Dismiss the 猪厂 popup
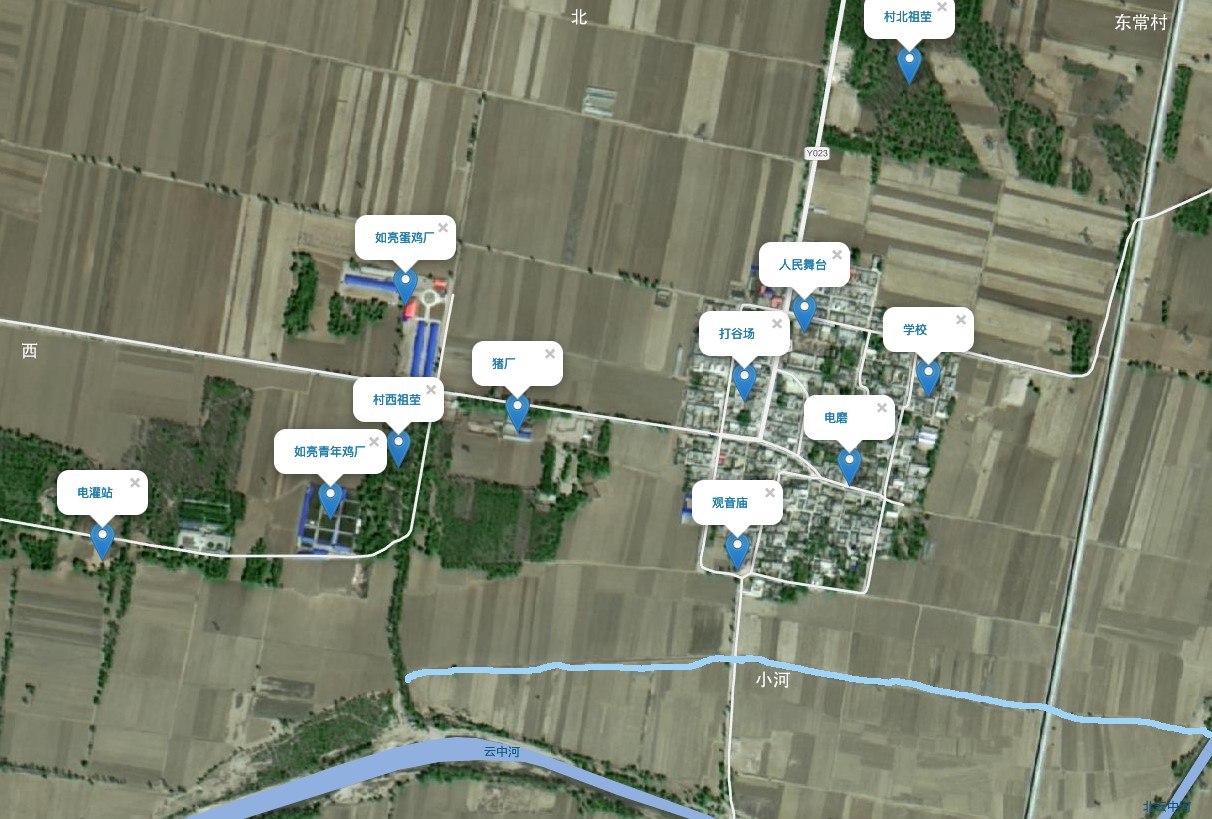Screen dimensions: 1212x819 tap(550, 354)
